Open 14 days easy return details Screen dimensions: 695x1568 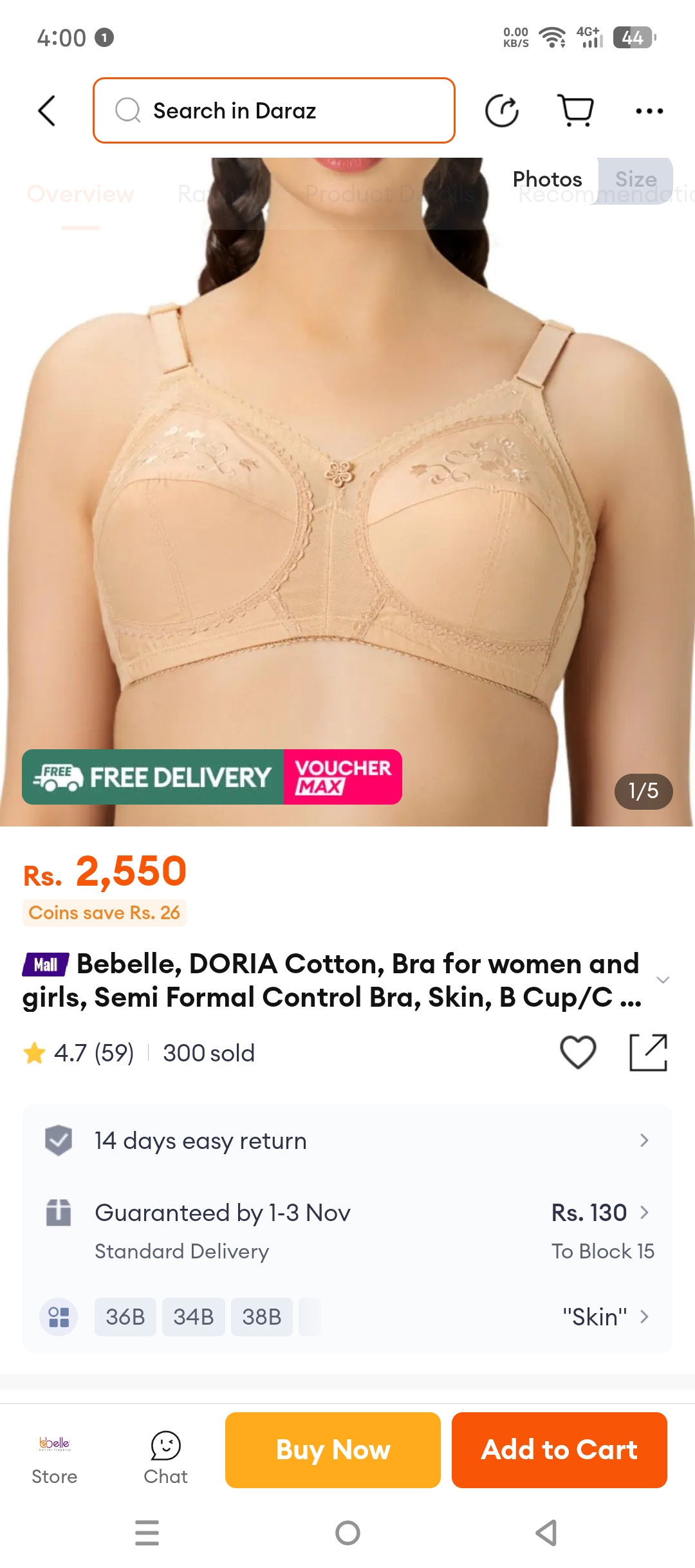point(347,1141)
